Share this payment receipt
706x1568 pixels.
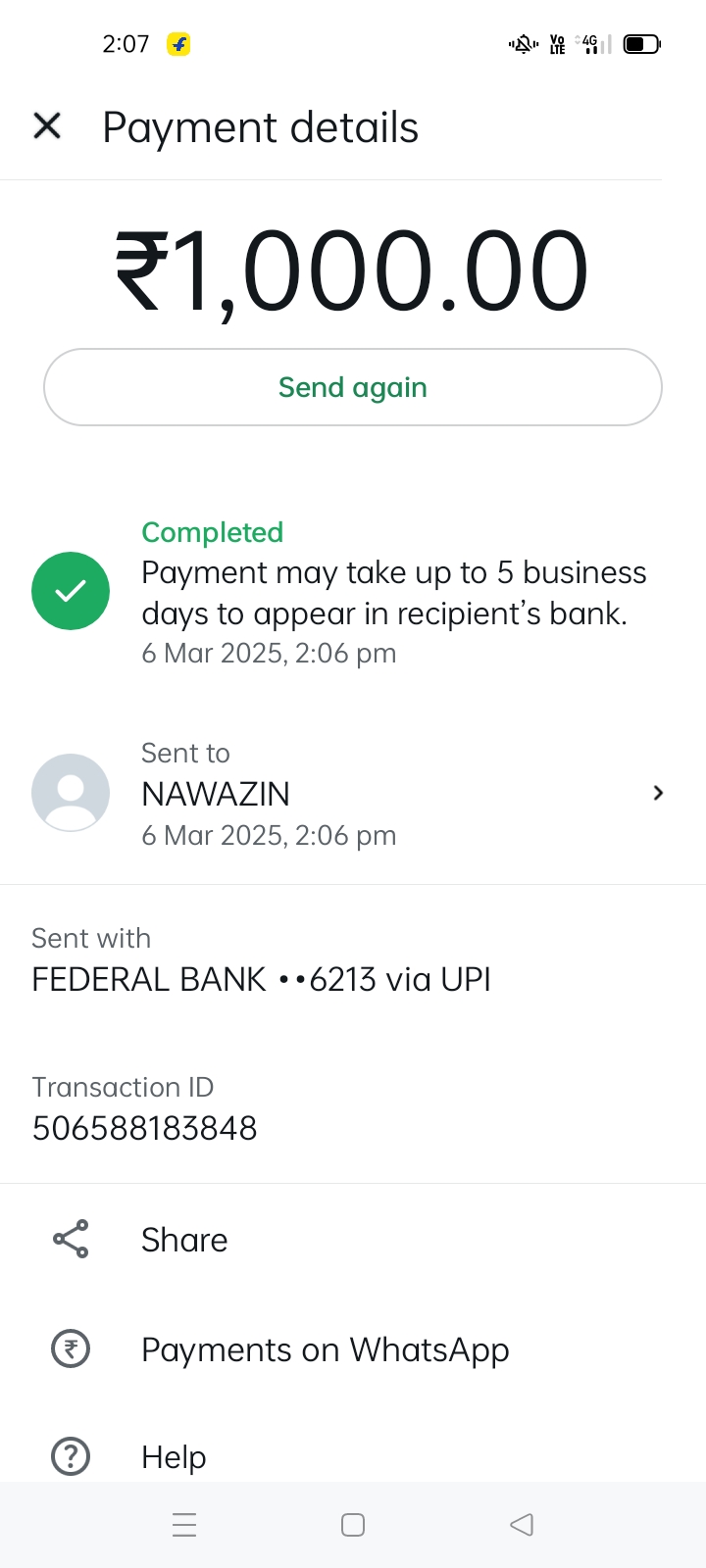pos(184,1240)
